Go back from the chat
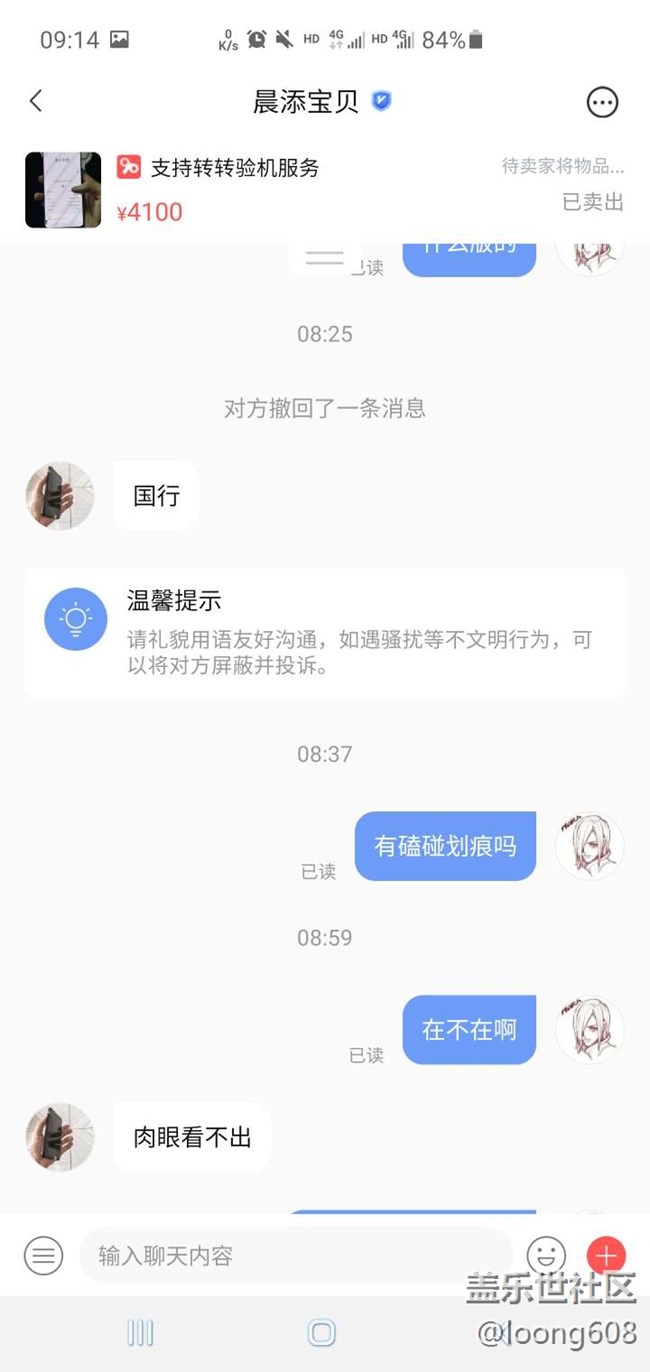The height and width of the screenshot is (1372, 650). (x=36, y=101)
